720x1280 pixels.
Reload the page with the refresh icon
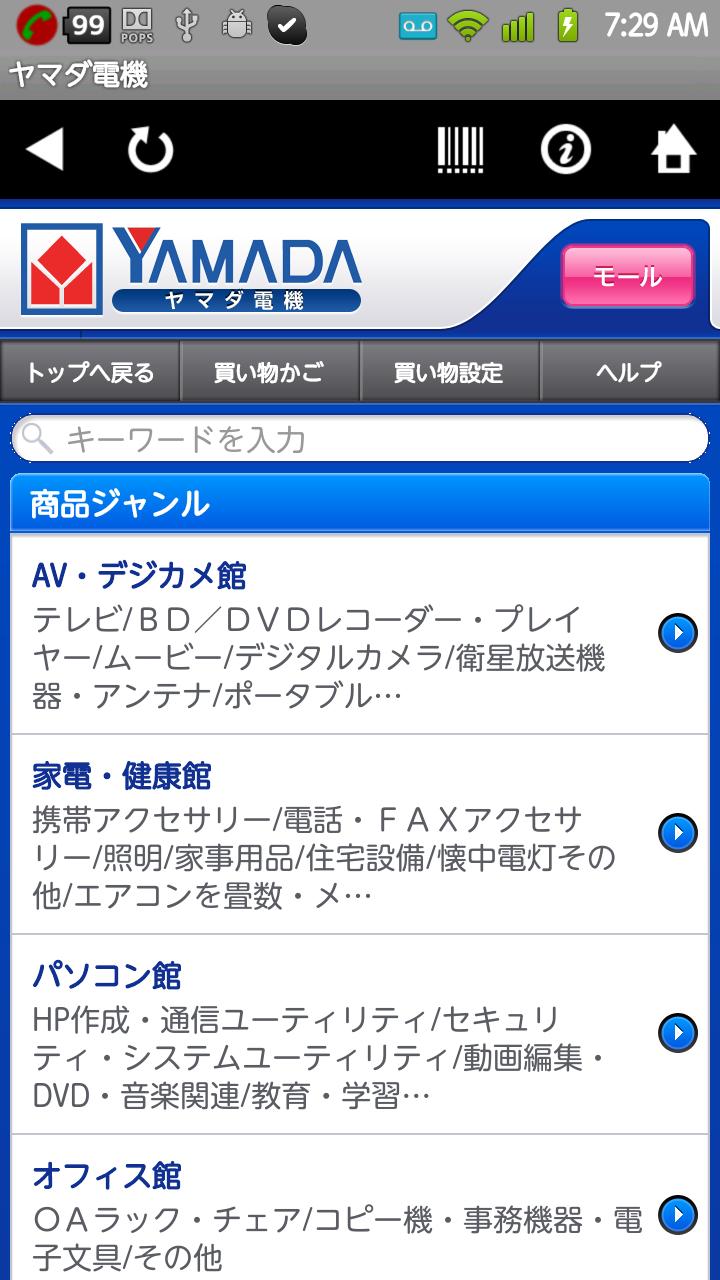click(x=150, y=151)
